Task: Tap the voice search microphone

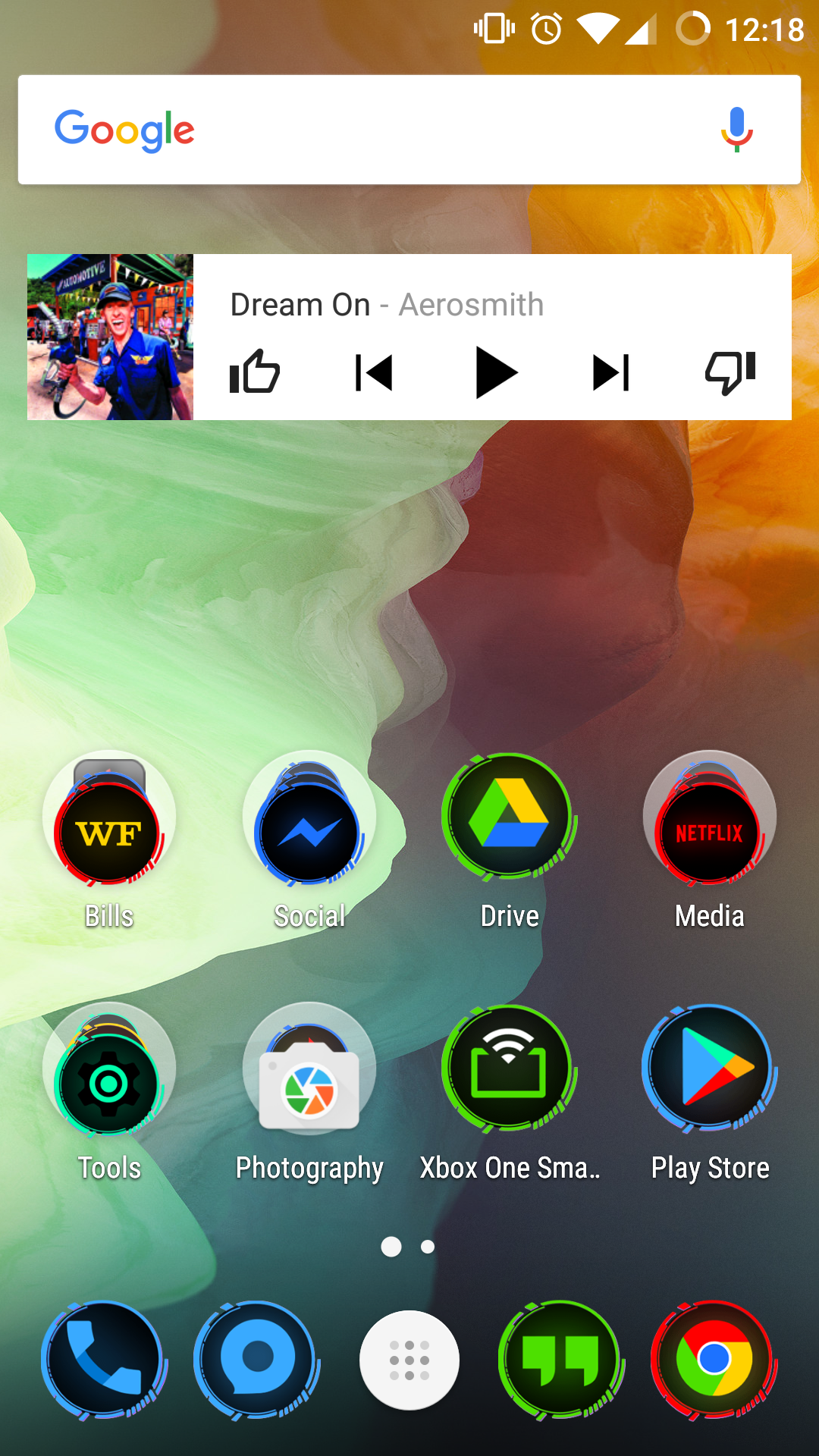Action: [x=736, y=129]
